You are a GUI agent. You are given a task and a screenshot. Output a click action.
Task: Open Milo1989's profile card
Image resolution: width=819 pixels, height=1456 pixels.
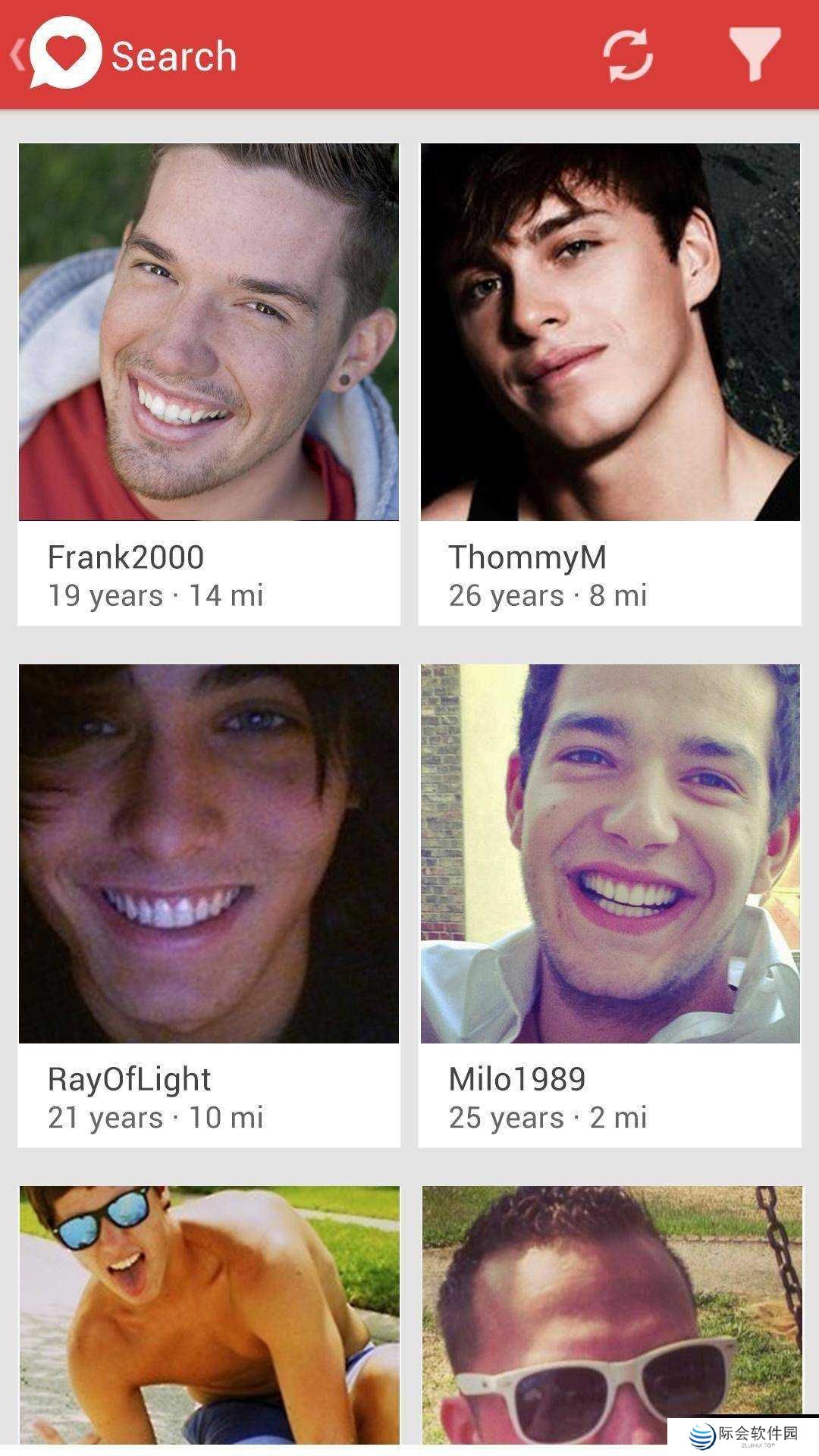tap(610, 905)
